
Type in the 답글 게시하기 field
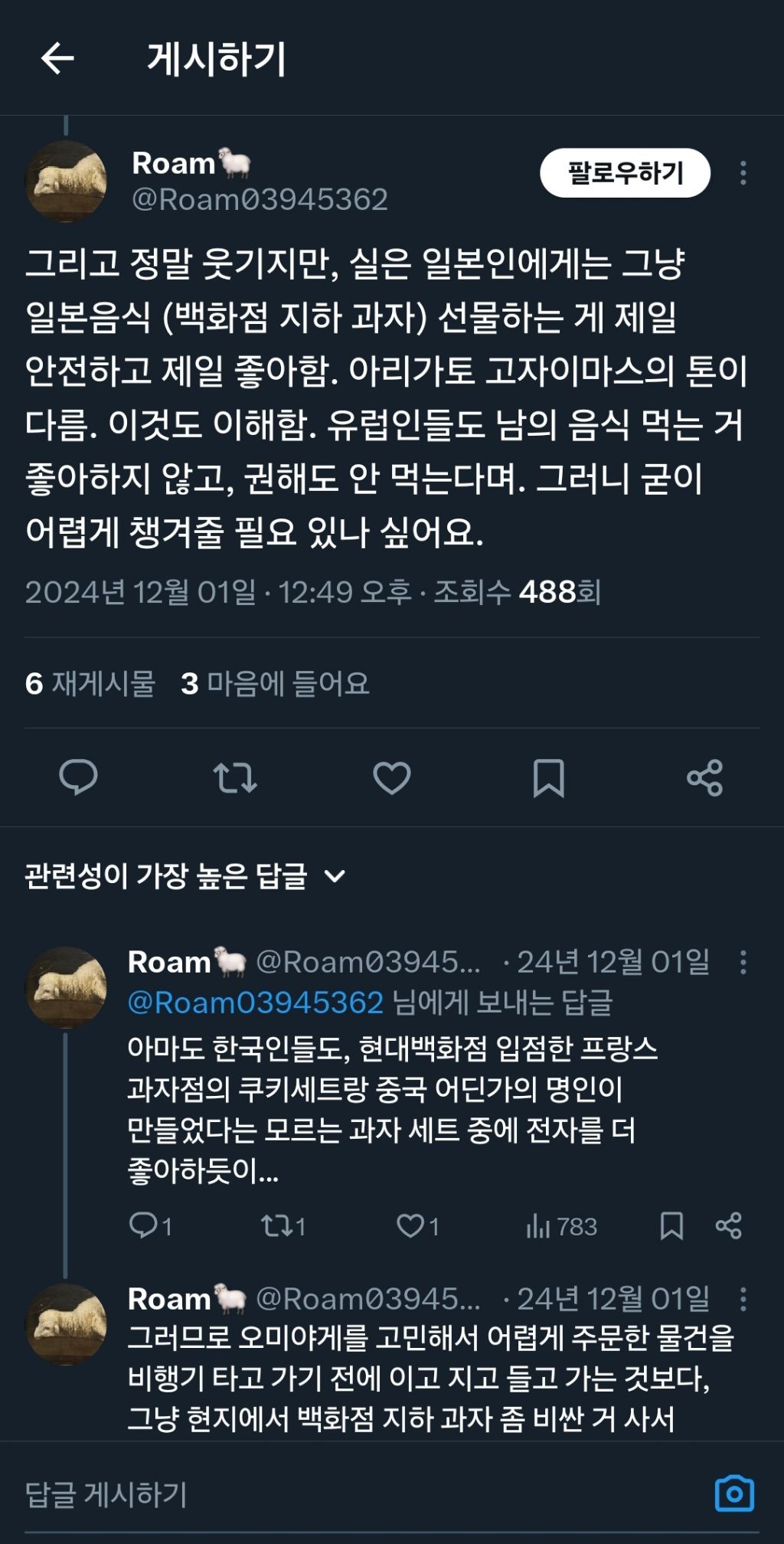(360, 1494)
